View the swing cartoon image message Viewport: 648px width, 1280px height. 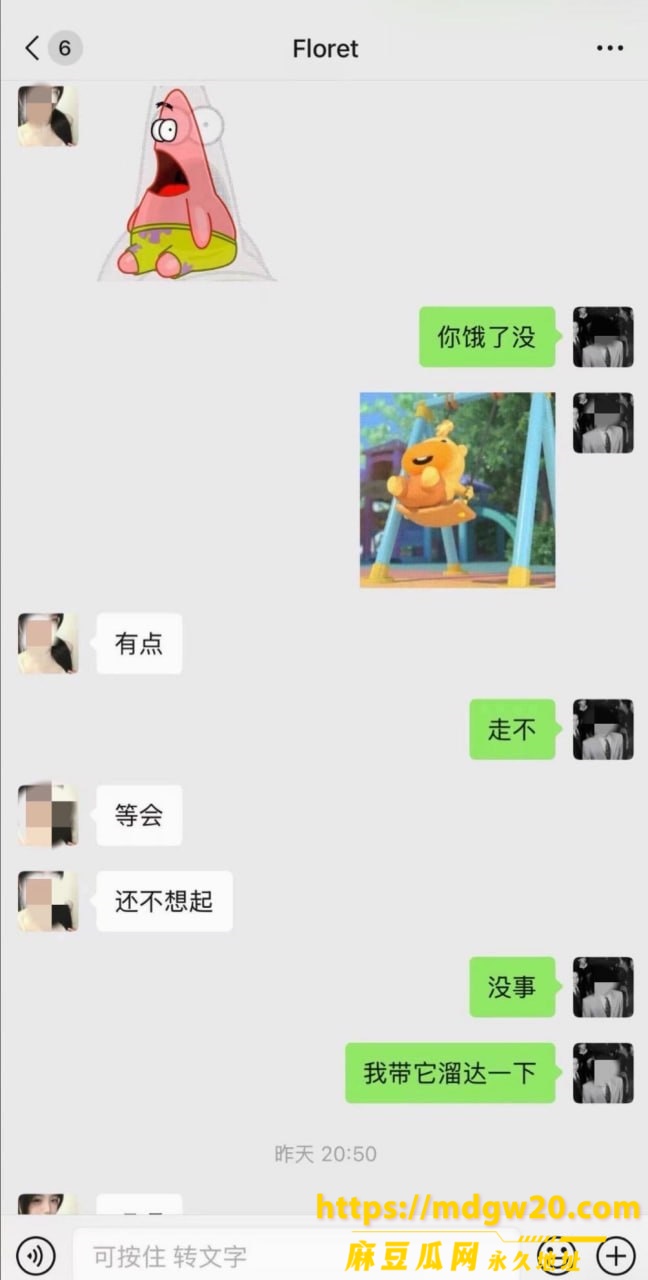[457, 490]
